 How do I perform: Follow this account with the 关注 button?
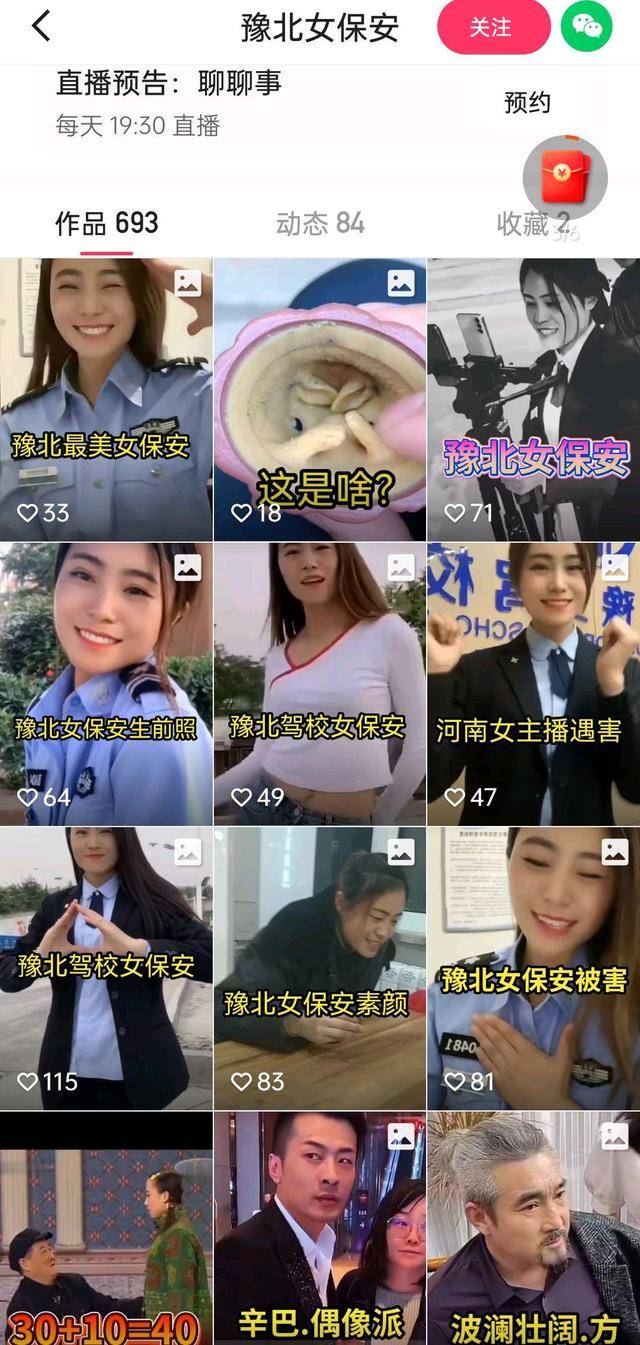493,27
